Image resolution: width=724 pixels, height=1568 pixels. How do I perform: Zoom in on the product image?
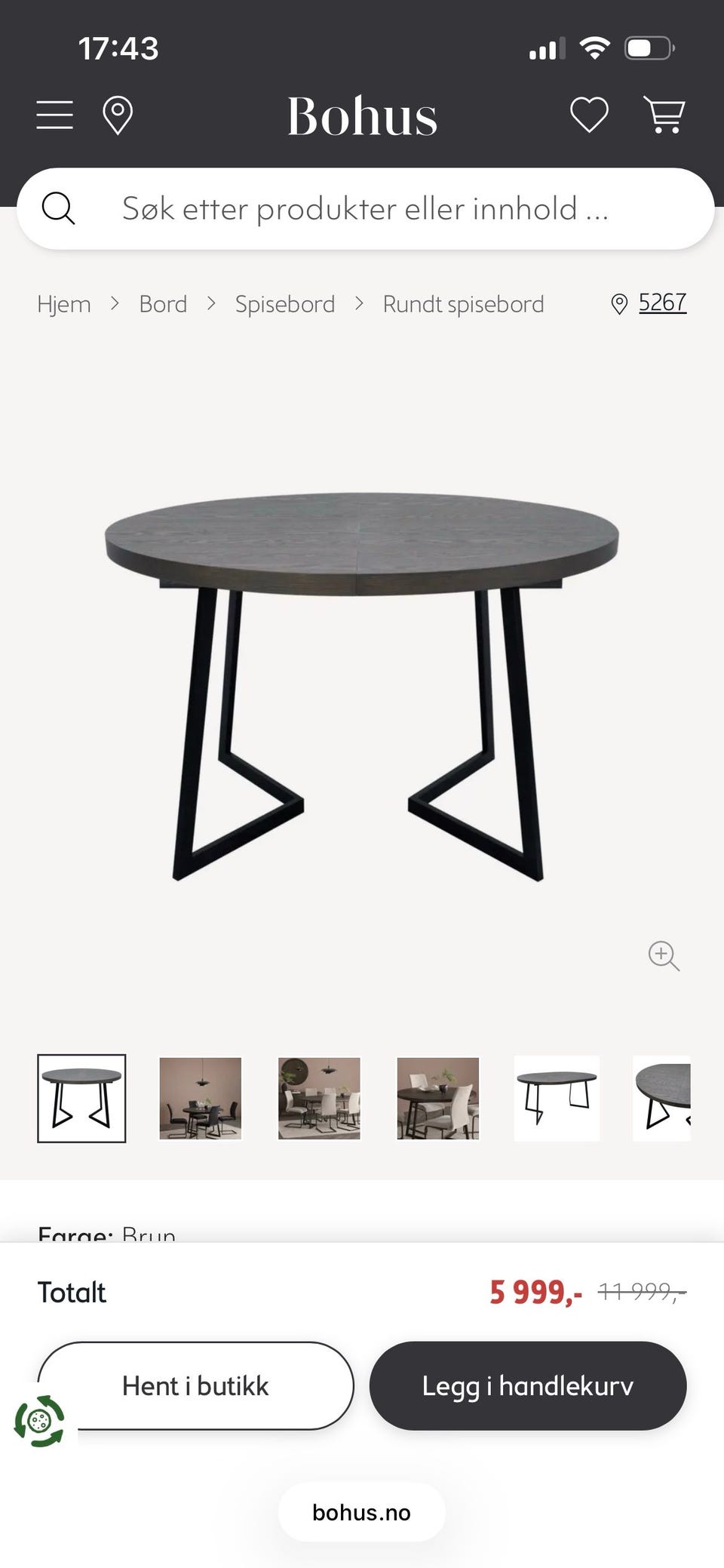point(664,956)
